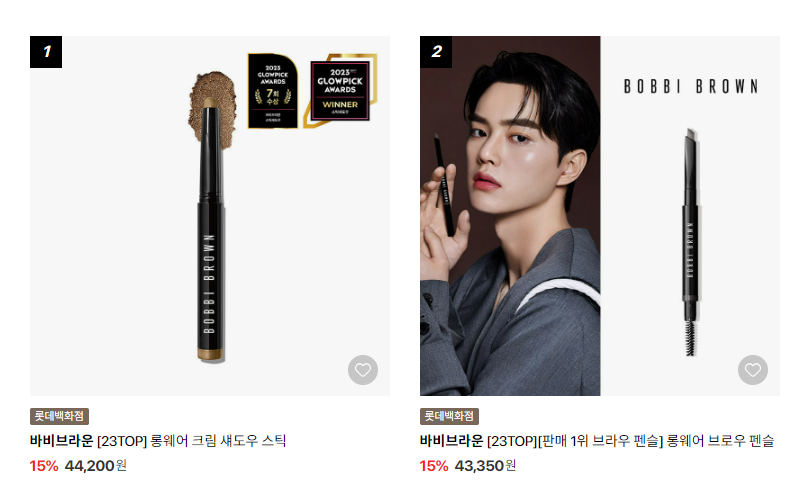The height and width of the screenshot is (480, 791).
Task: Add 롱웨어 브로우 펜슬 to wishlist
Action: [x=752, y=370]
